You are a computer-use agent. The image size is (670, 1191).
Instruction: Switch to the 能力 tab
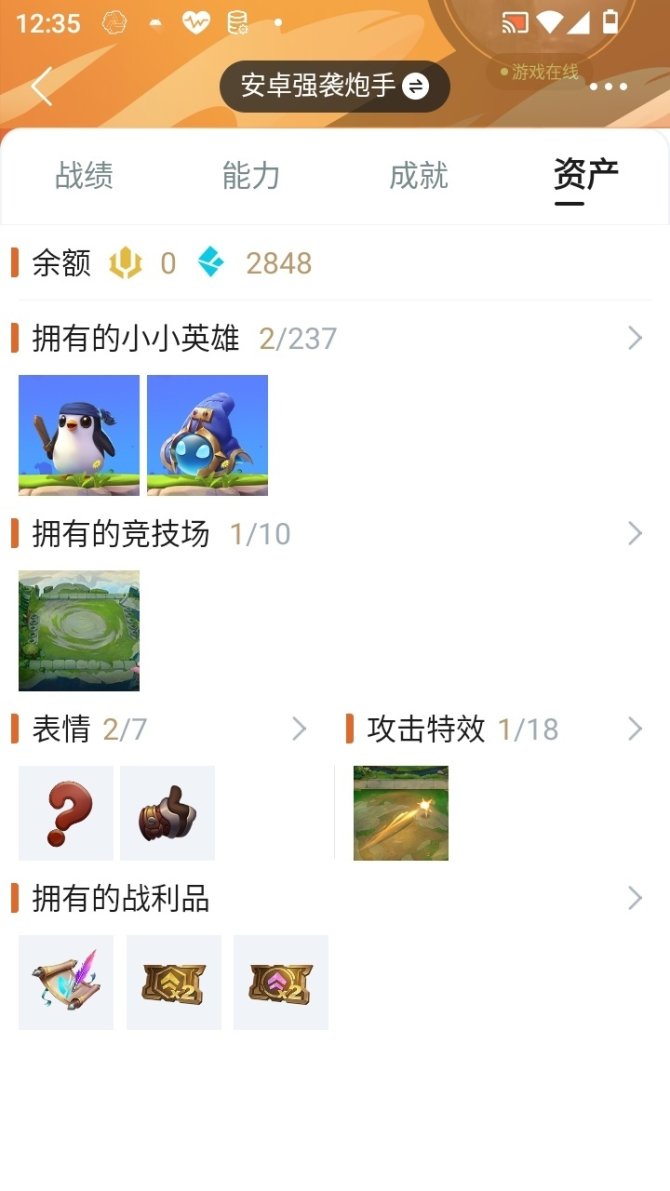coord(251,176)
